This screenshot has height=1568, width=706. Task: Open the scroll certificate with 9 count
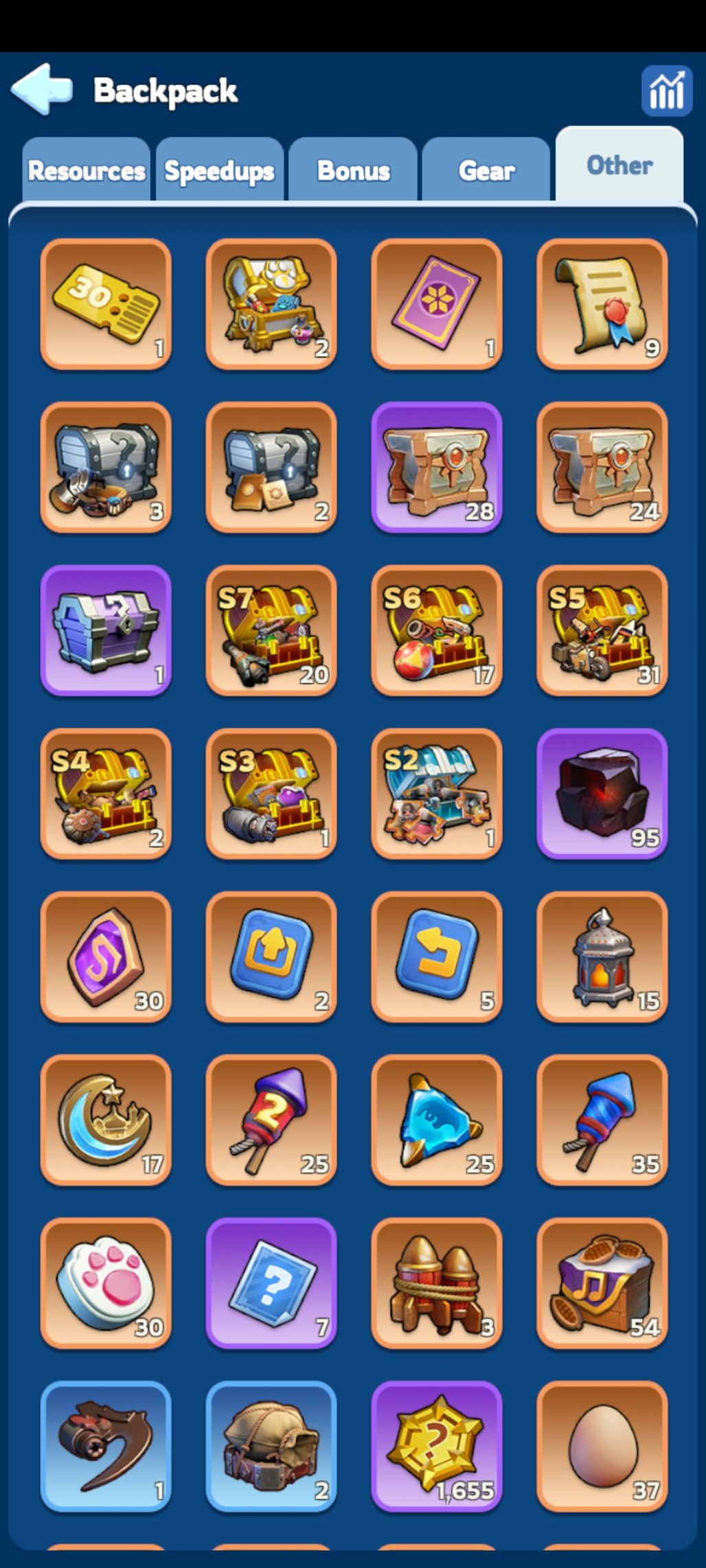tap(602, 304)
